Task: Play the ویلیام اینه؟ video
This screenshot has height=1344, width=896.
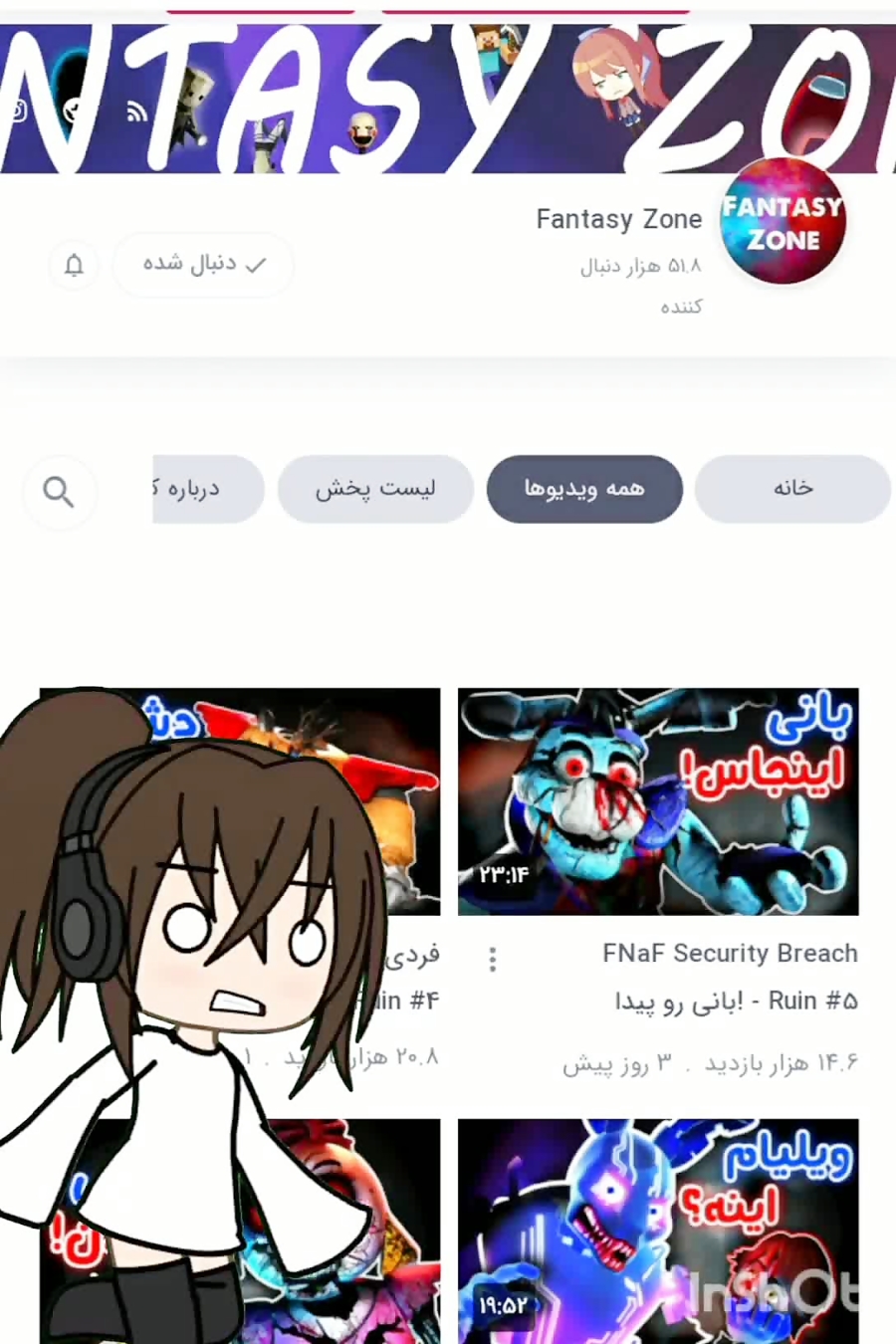Action: [658, 1231]
